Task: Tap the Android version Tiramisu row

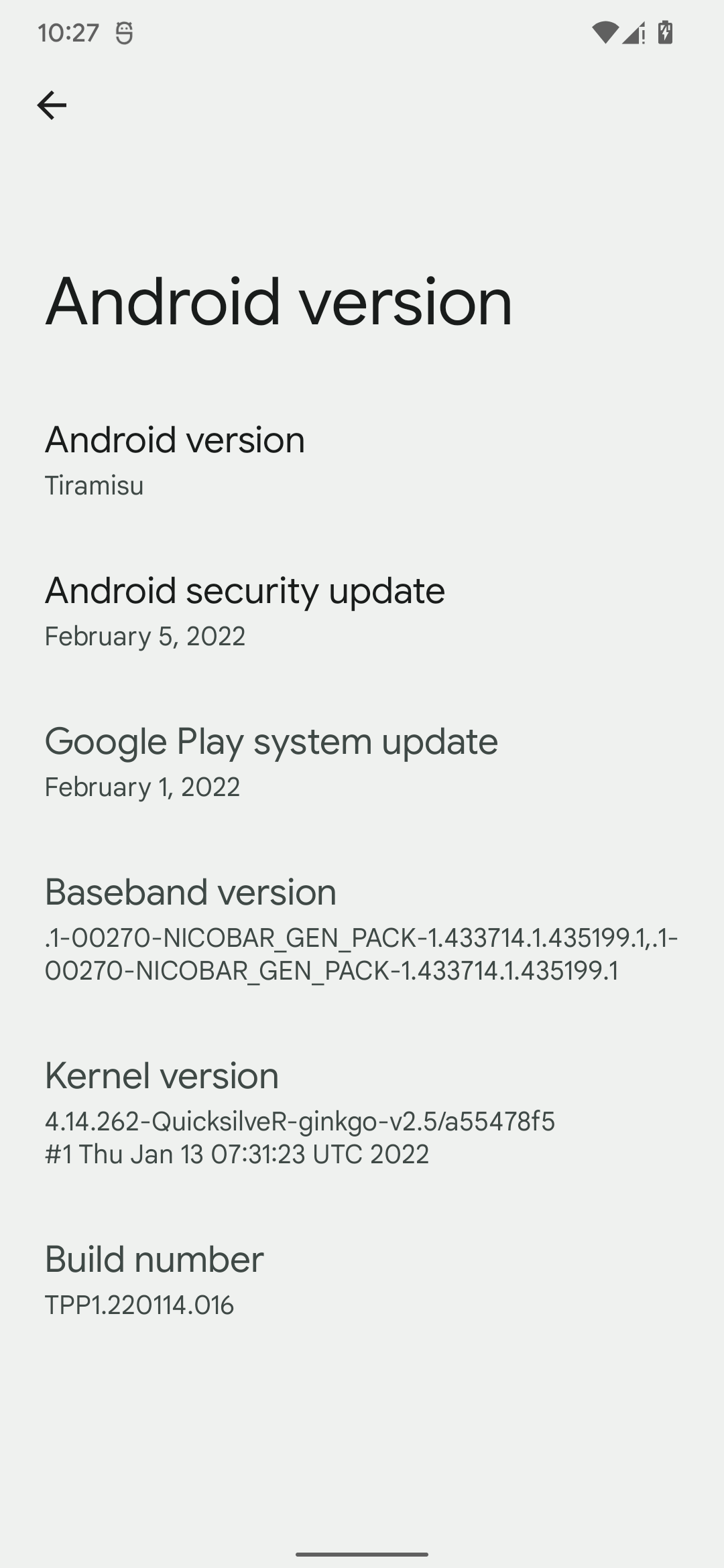Action: 362,460
